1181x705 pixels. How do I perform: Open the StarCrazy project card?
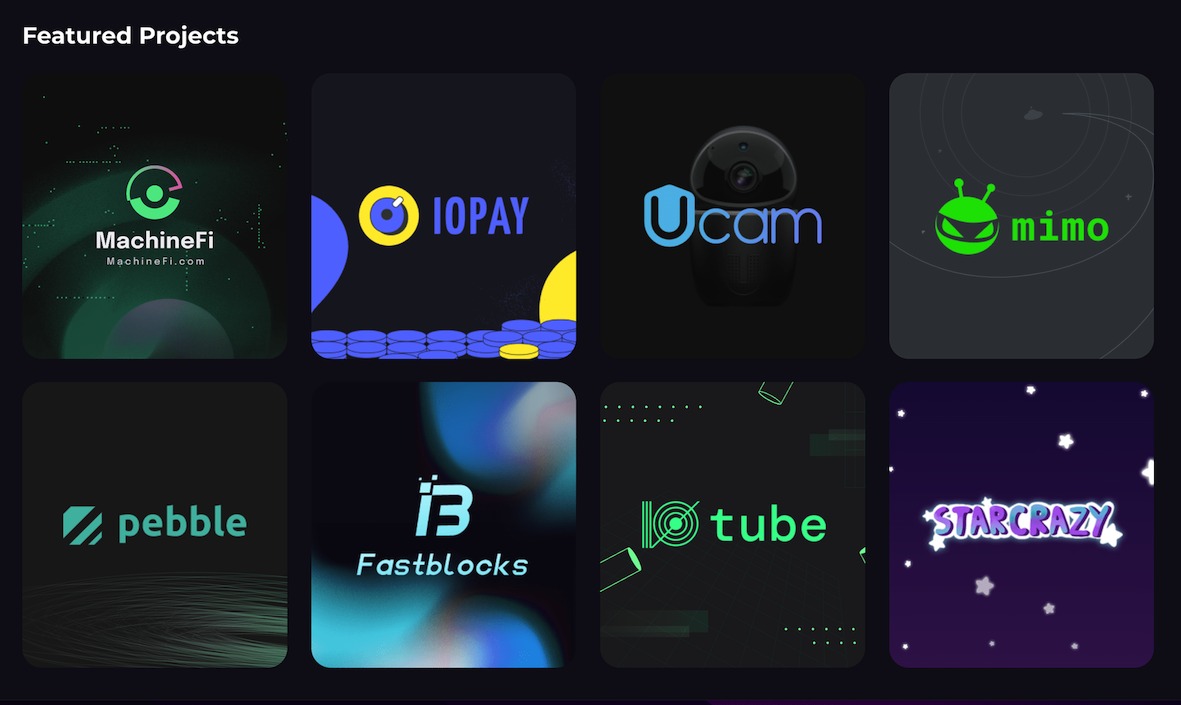[x=1021, y=524]
